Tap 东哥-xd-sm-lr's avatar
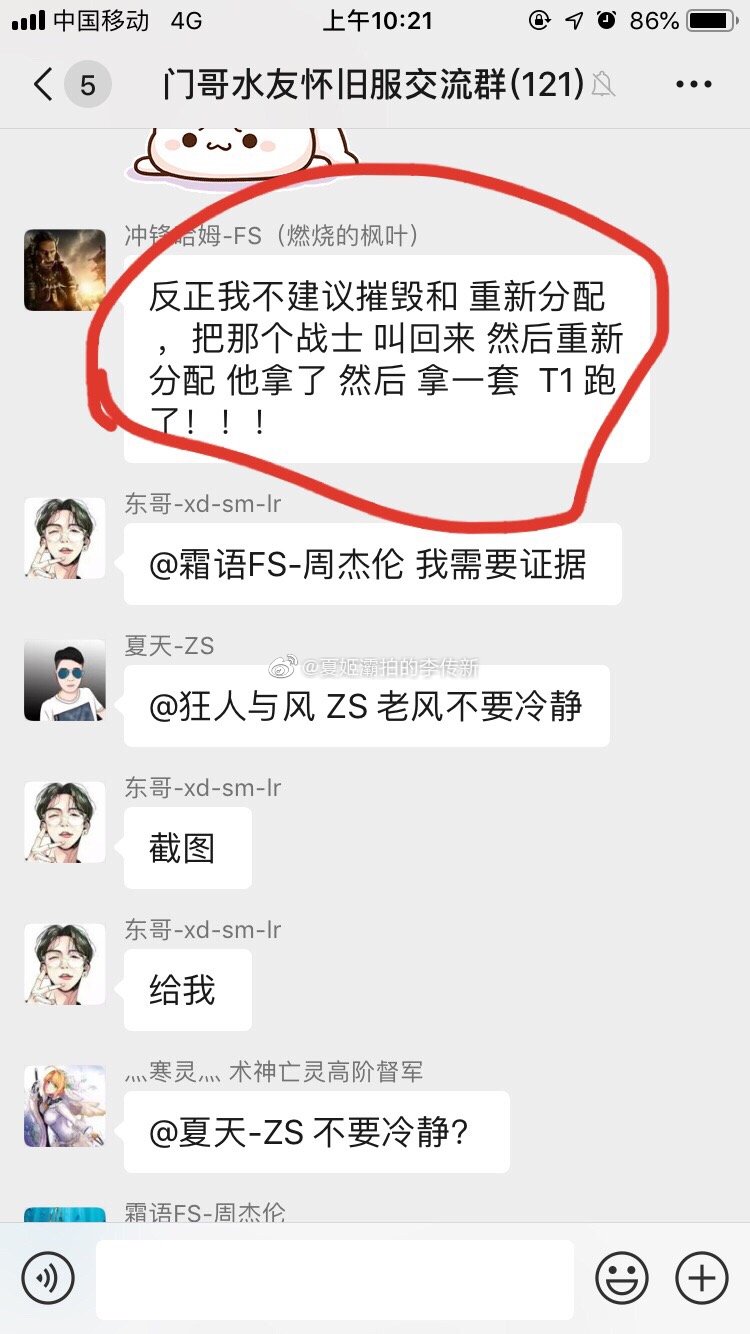Viewport: 750px width, 1334px height. point(64,537)
